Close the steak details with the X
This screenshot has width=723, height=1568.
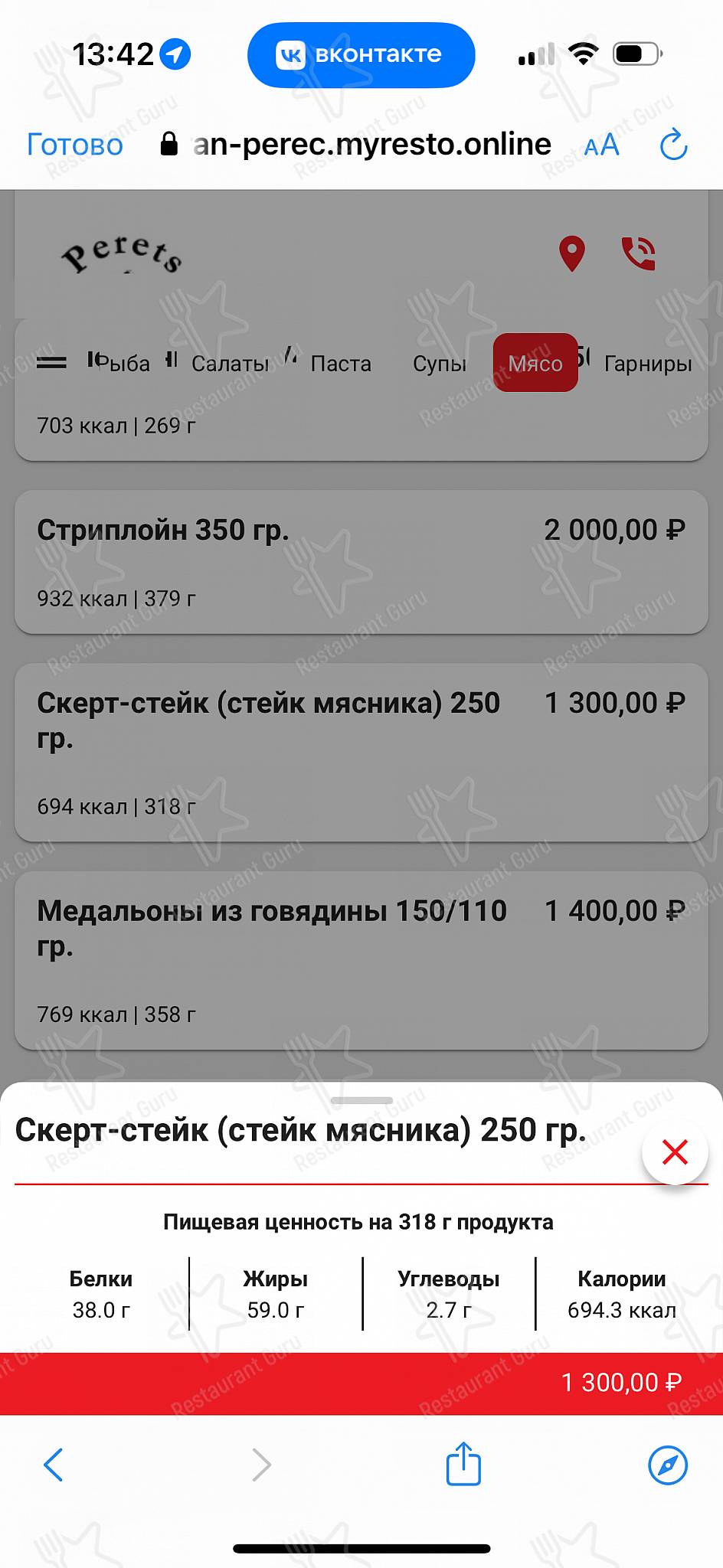(x=675, y=1151)
